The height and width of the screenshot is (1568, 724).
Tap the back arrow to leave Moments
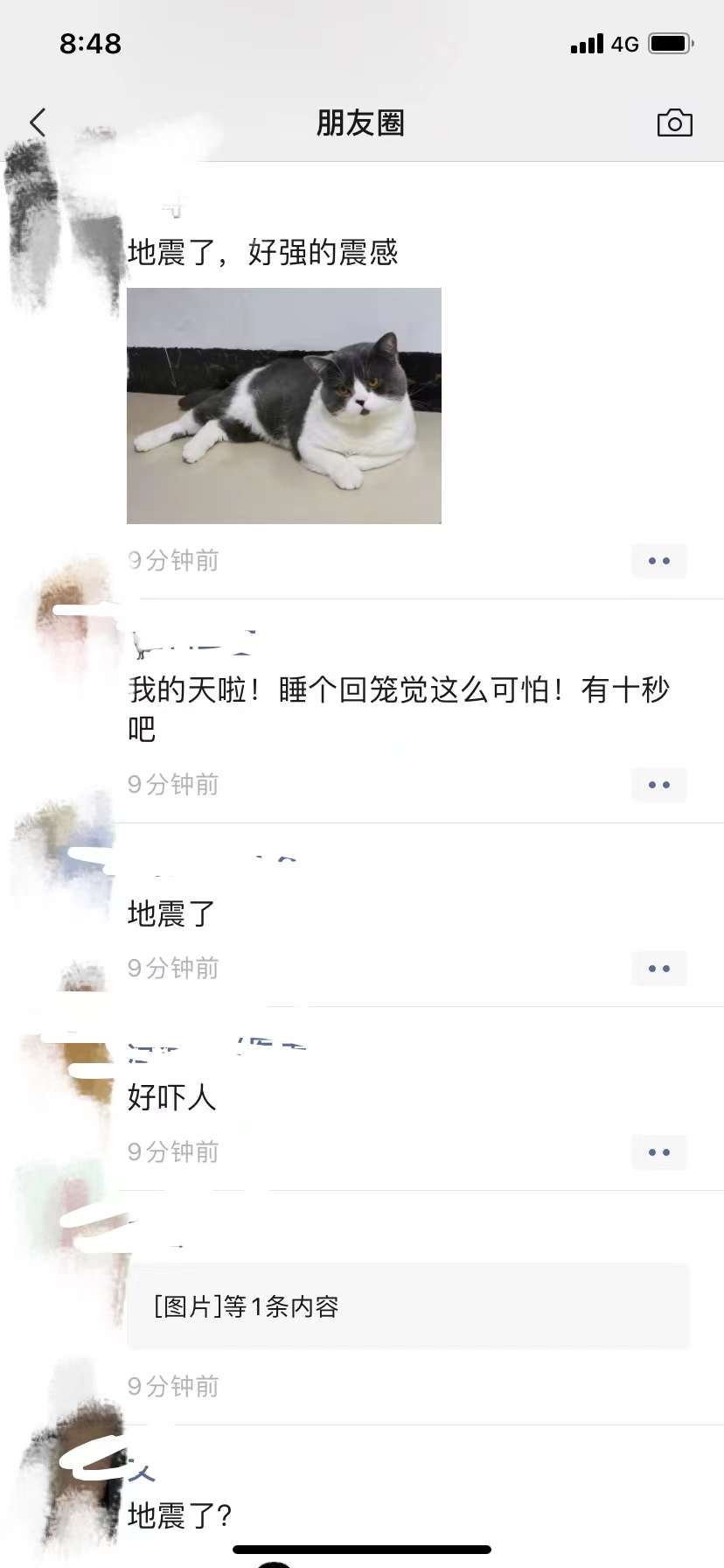(37, 122)
